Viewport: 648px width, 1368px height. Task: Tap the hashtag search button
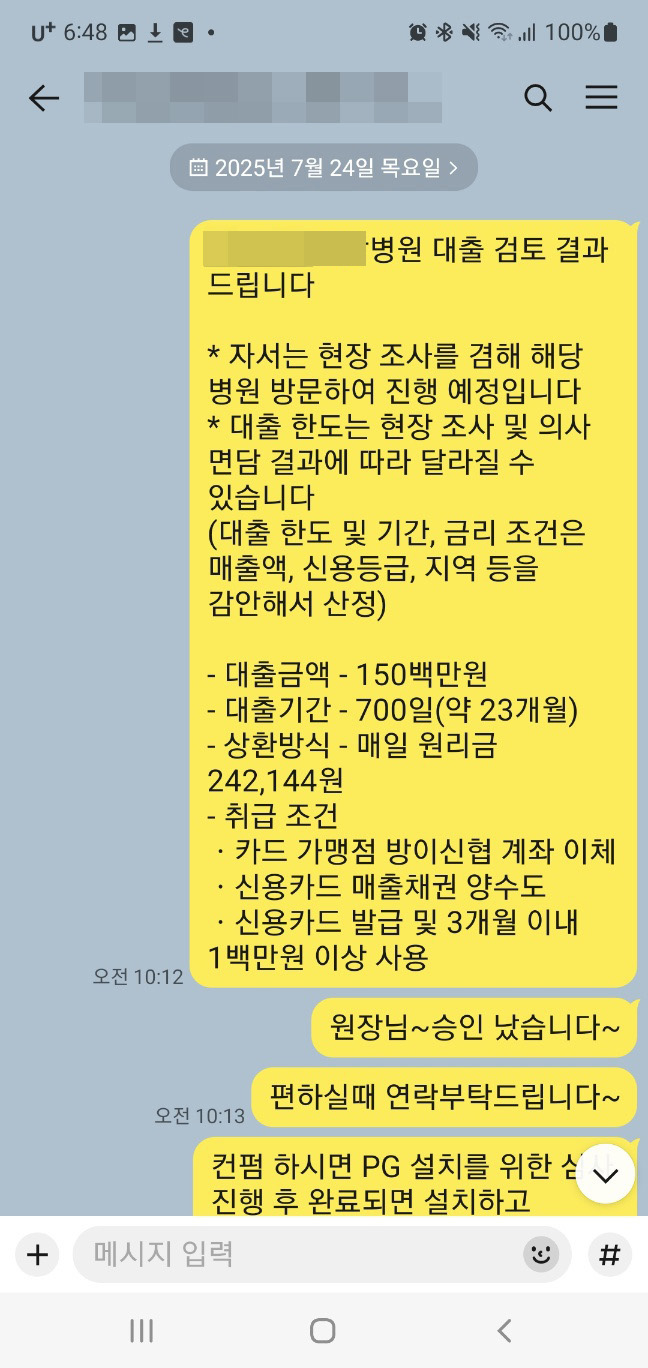point(609,1254)
